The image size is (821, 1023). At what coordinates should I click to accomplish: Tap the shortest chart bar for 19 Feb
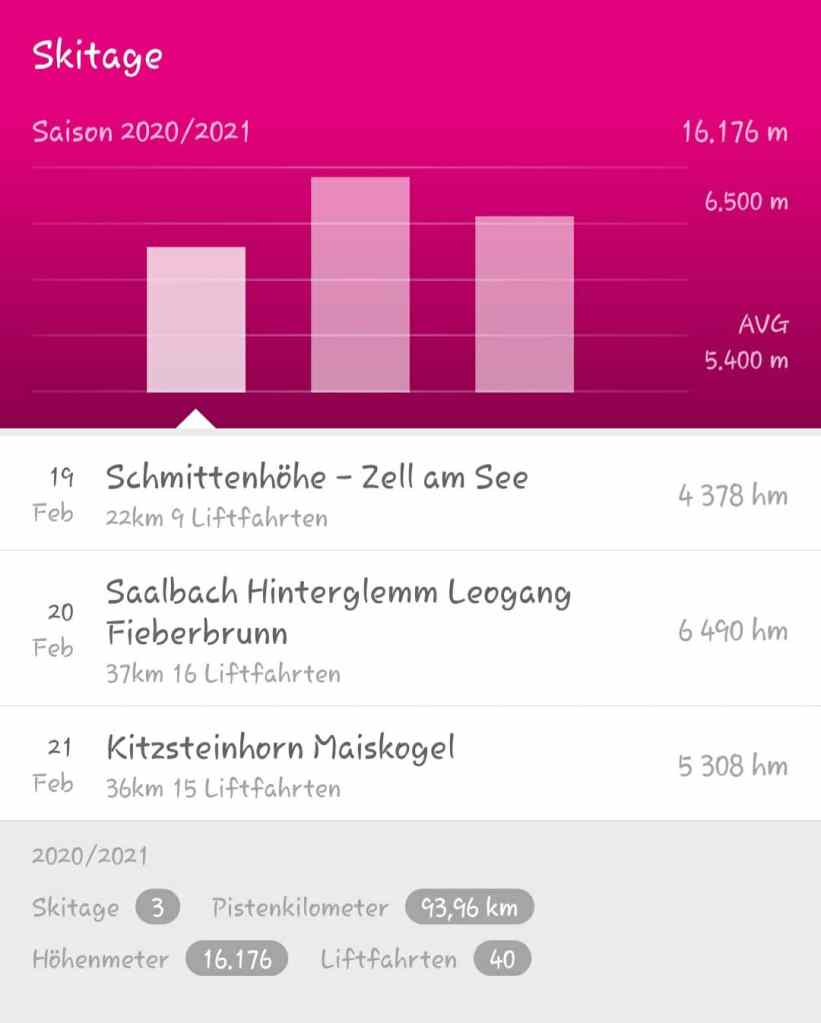196,319
